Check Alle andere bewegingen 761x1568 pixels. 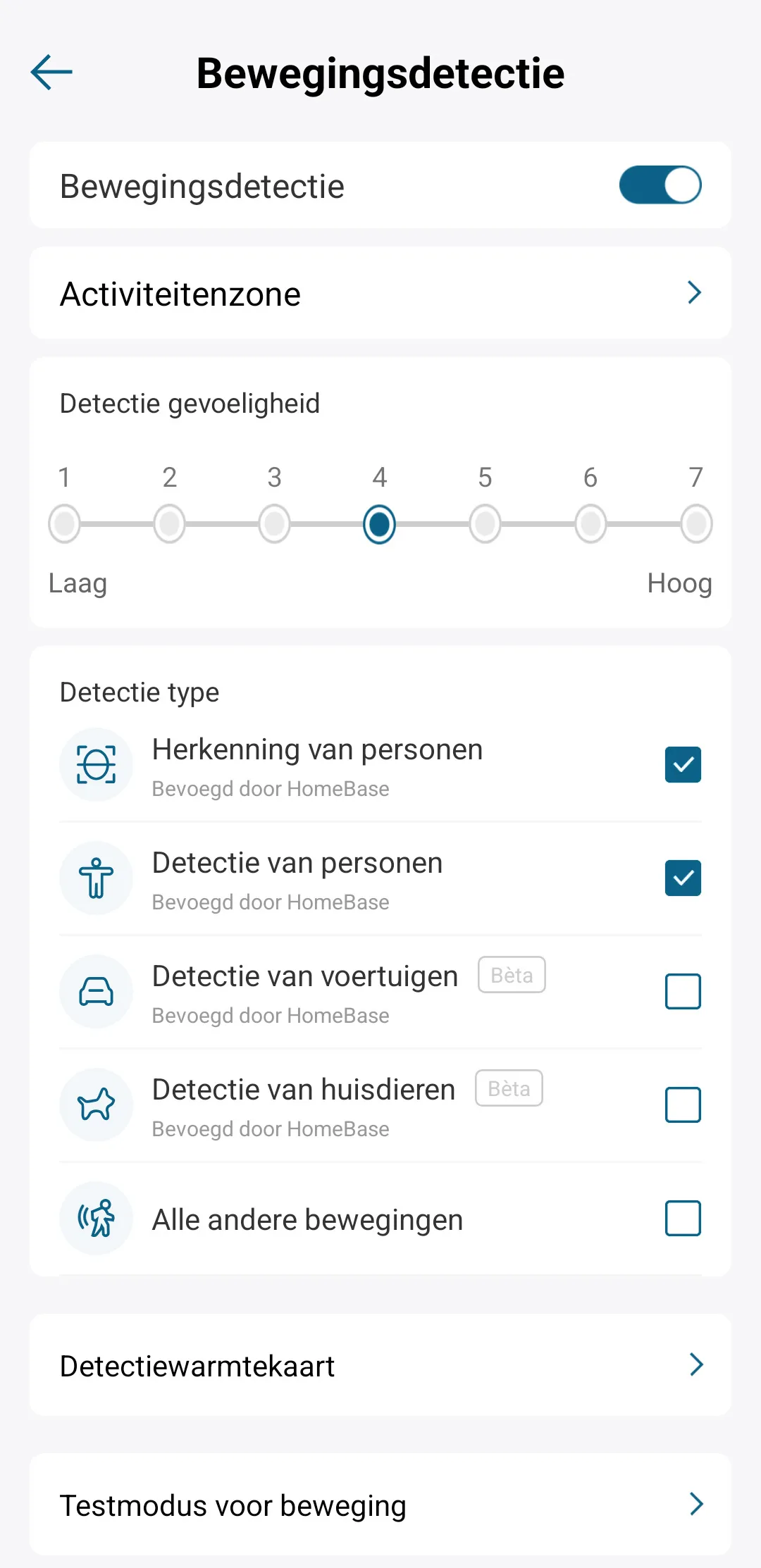pyautogui.click(x=682, y=1219)
